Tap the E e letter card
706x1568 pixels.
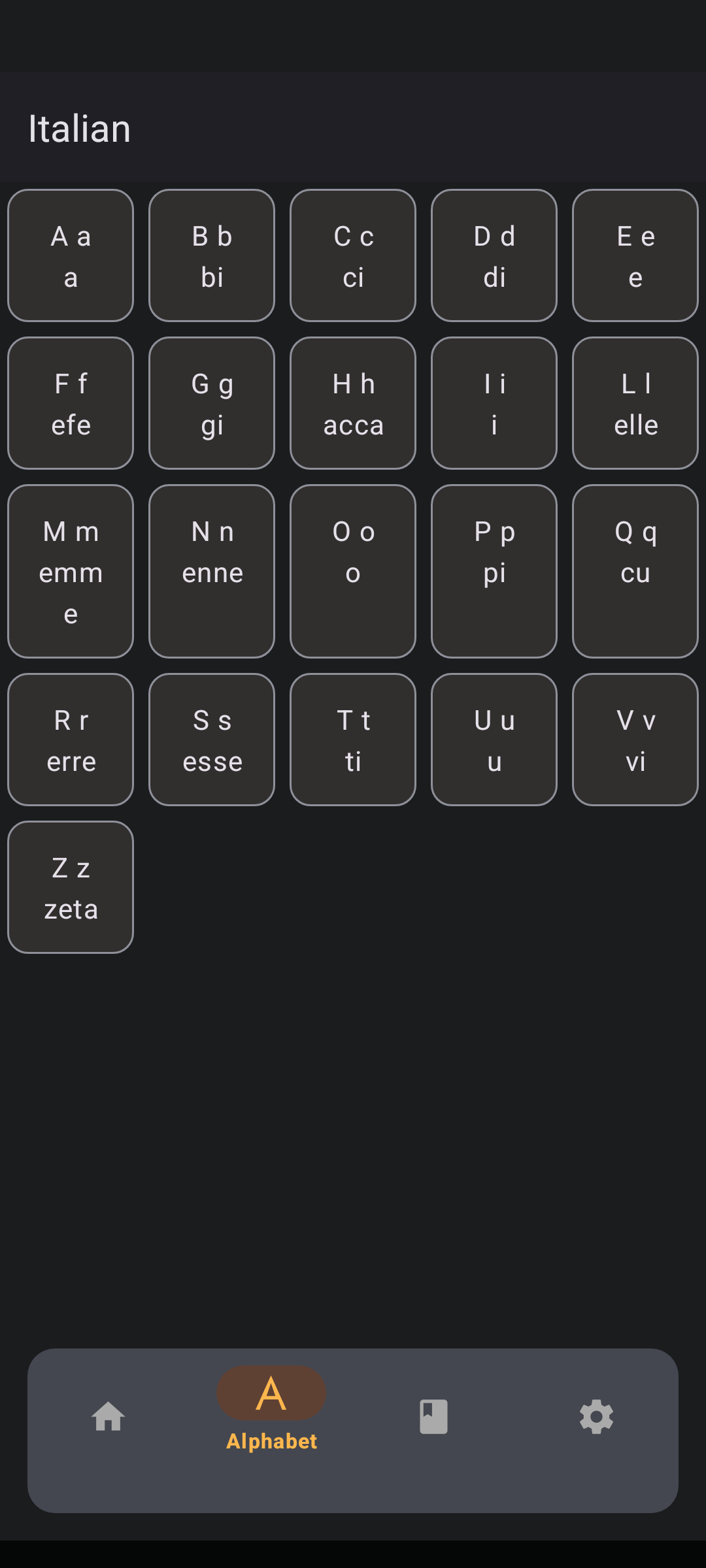coord(635,255)
